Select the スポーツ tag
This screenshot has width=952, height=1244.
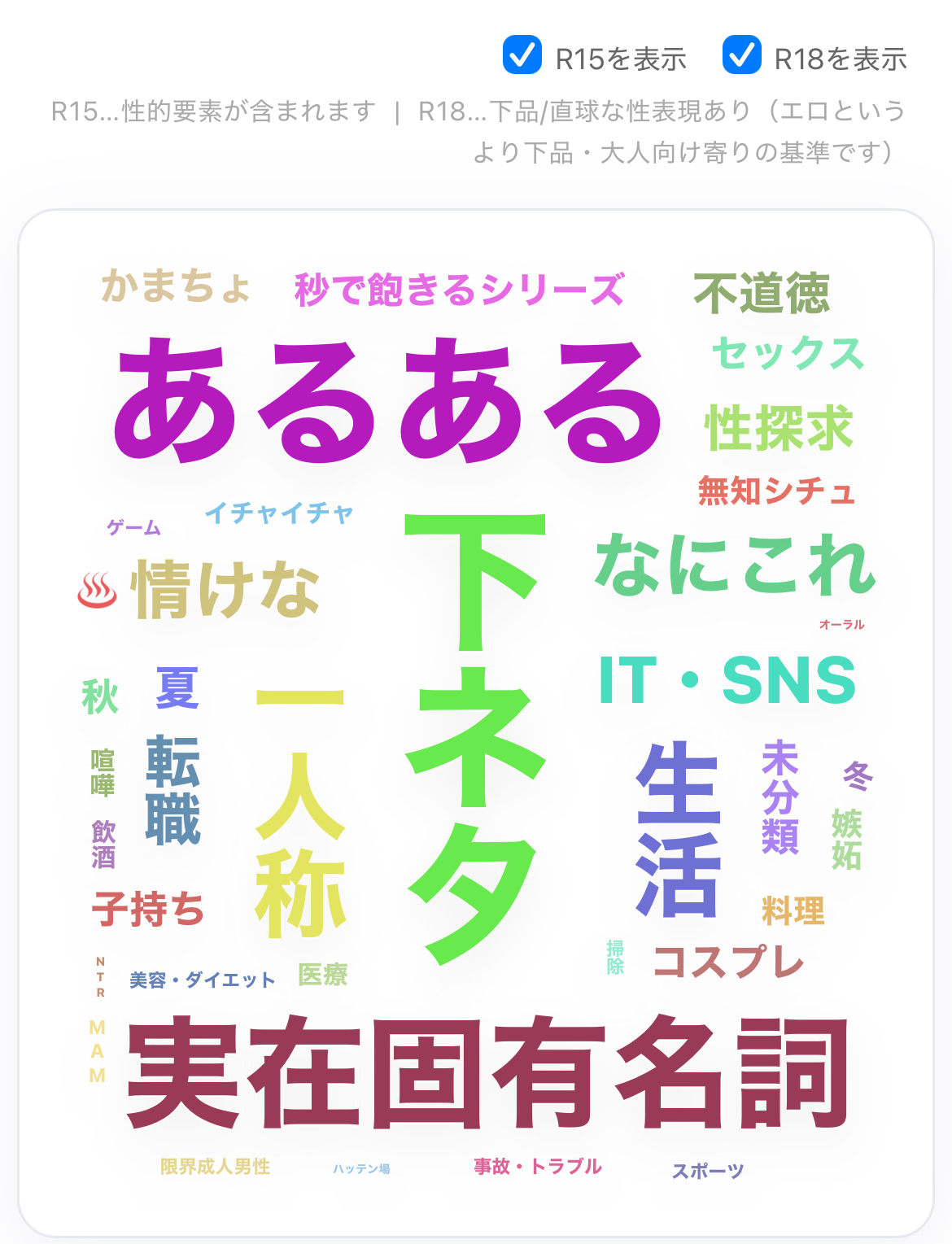tap(708, 1171)
